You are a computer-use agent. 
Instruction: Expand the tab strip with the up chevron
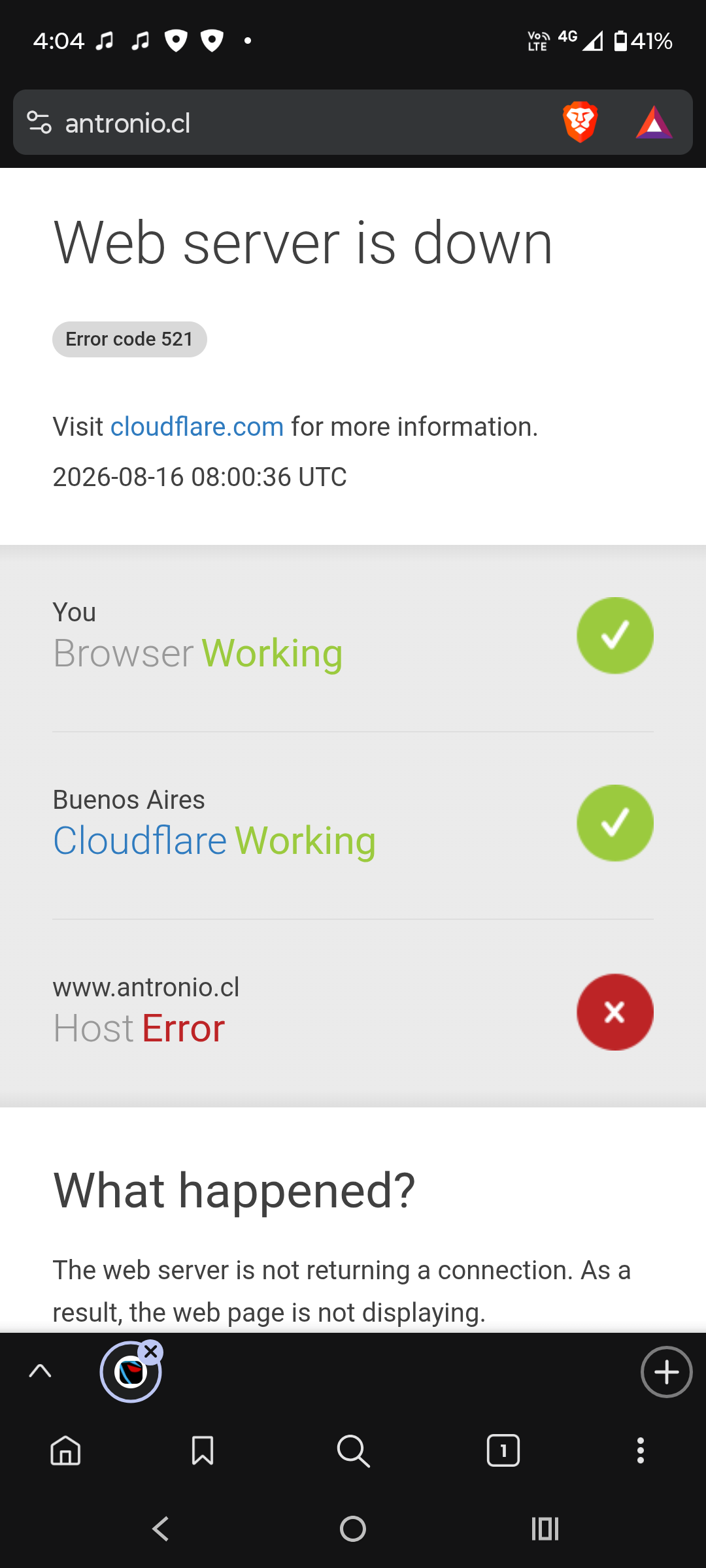[x=40, y=1371]
